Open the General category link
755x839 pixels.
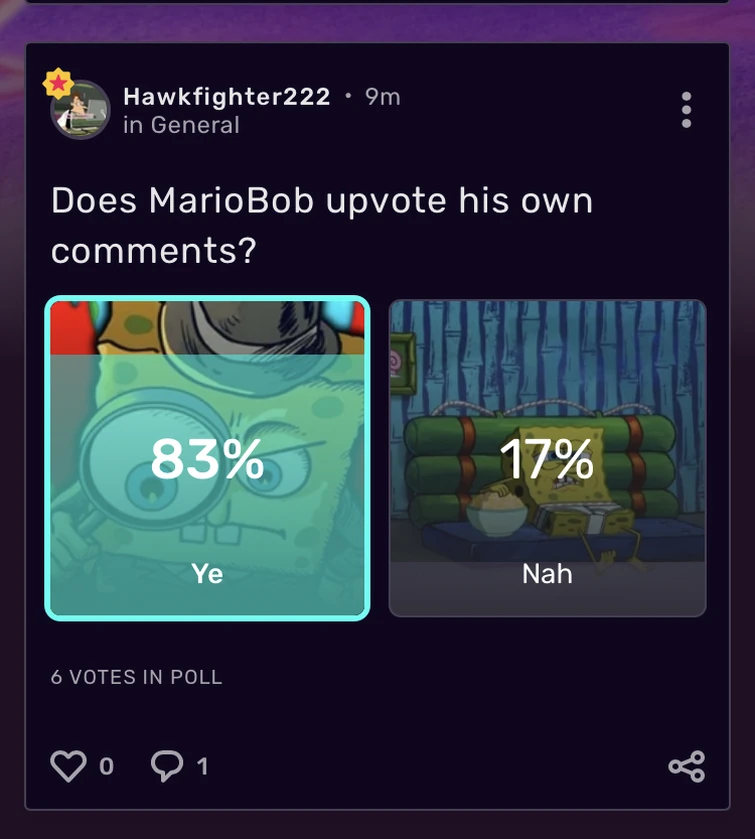tap(195, 126)
